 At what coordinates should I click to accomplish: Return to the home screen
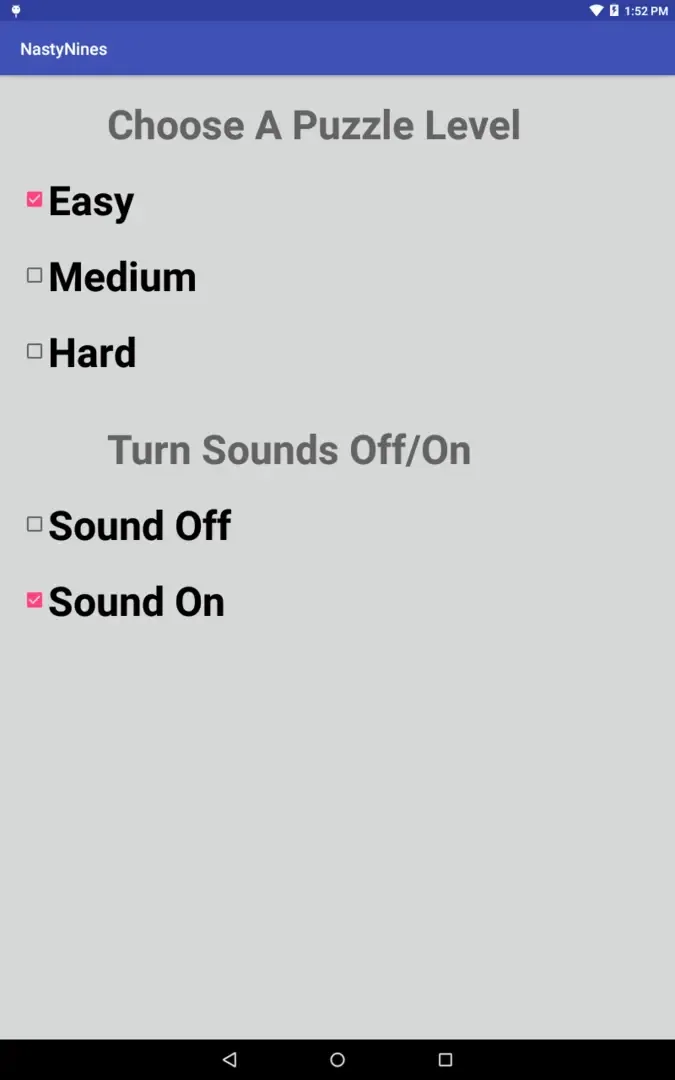337,1059
